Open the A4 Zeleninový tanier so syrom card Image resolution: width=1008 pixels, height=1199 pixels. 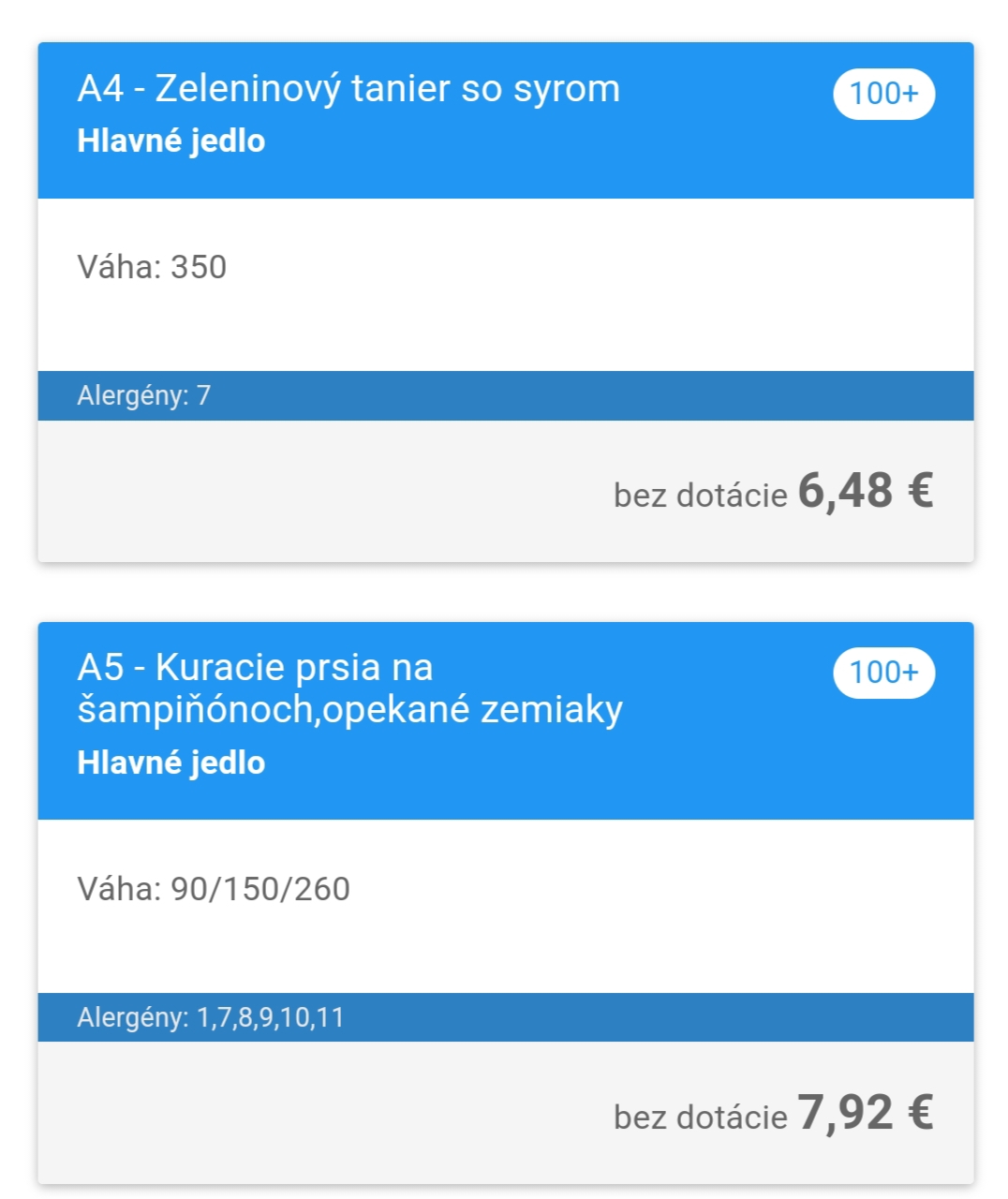348,90
